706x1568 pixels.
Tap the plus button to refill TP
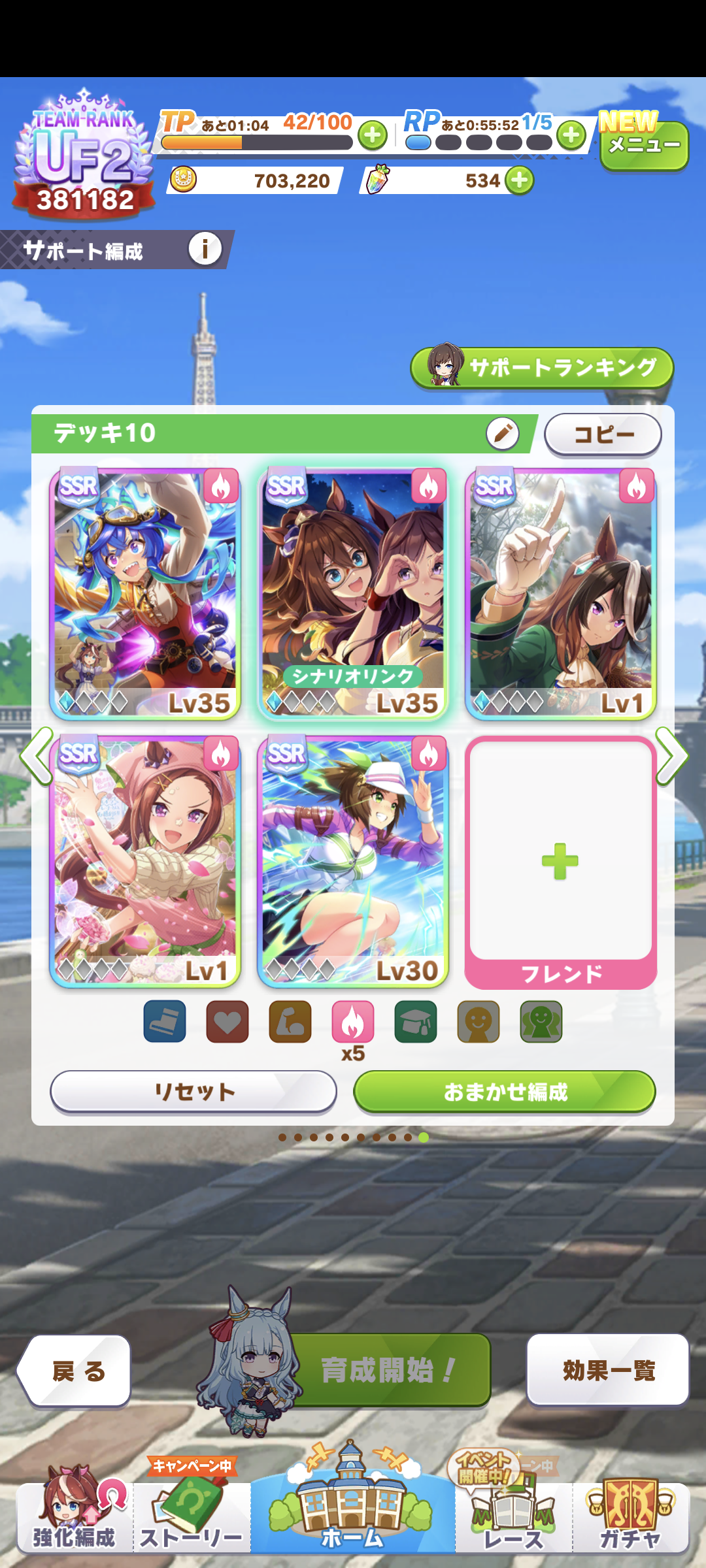point(373,135)
